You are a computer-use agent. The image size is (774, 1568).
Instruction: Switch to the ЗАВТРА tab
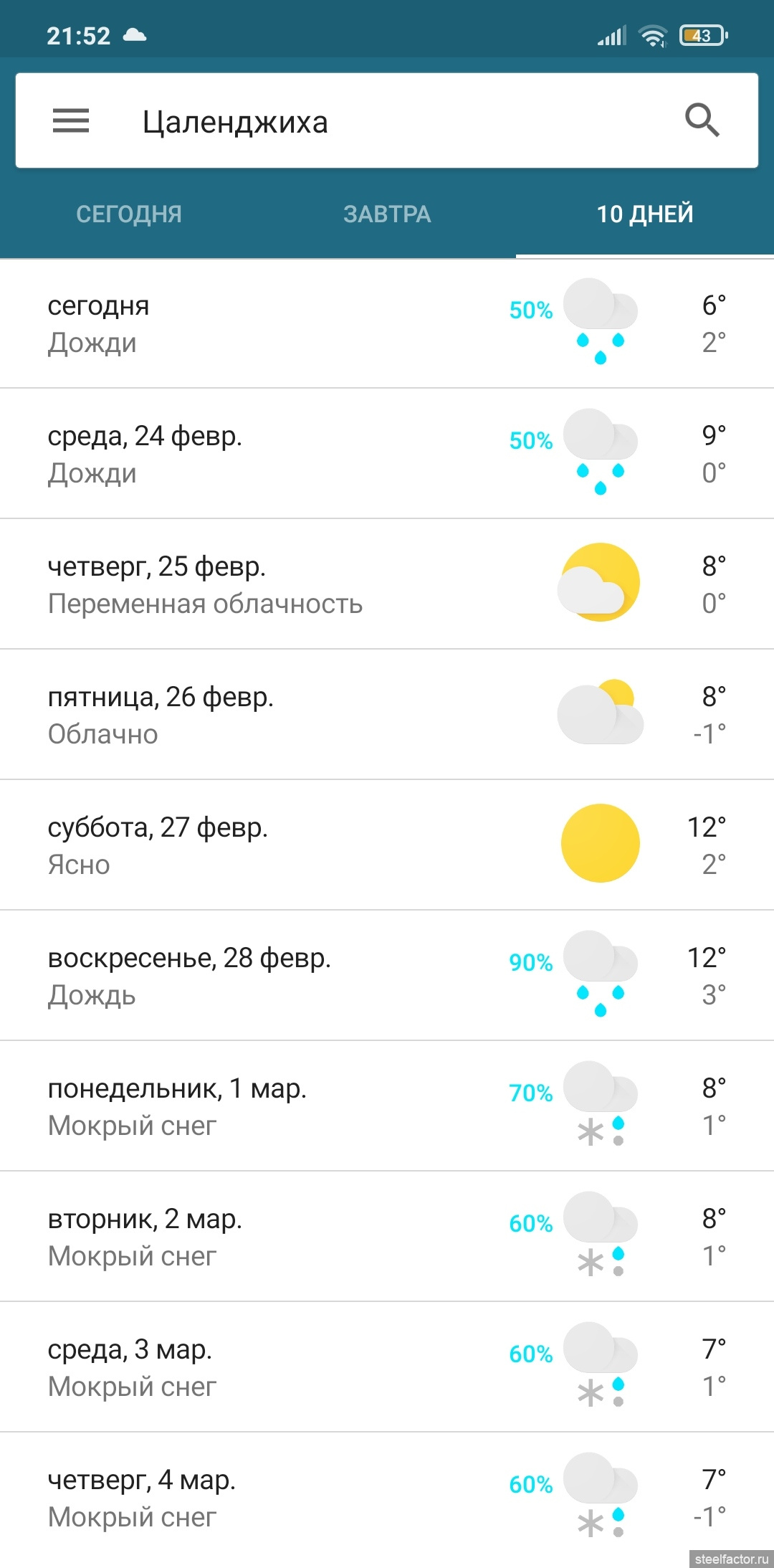[387, 214]
